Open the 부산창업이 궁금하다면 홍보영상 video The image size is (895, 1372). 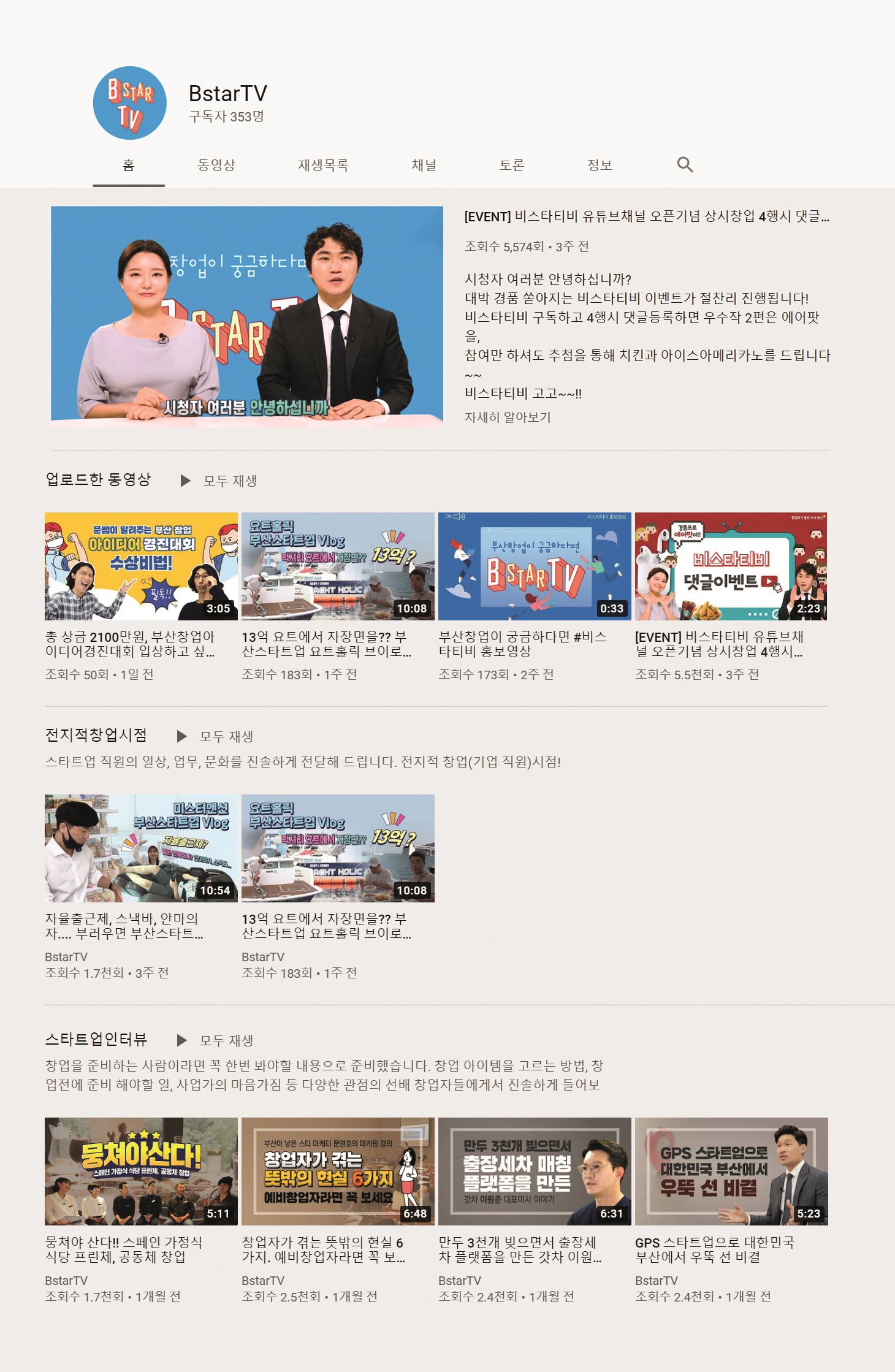coord(534,566)
